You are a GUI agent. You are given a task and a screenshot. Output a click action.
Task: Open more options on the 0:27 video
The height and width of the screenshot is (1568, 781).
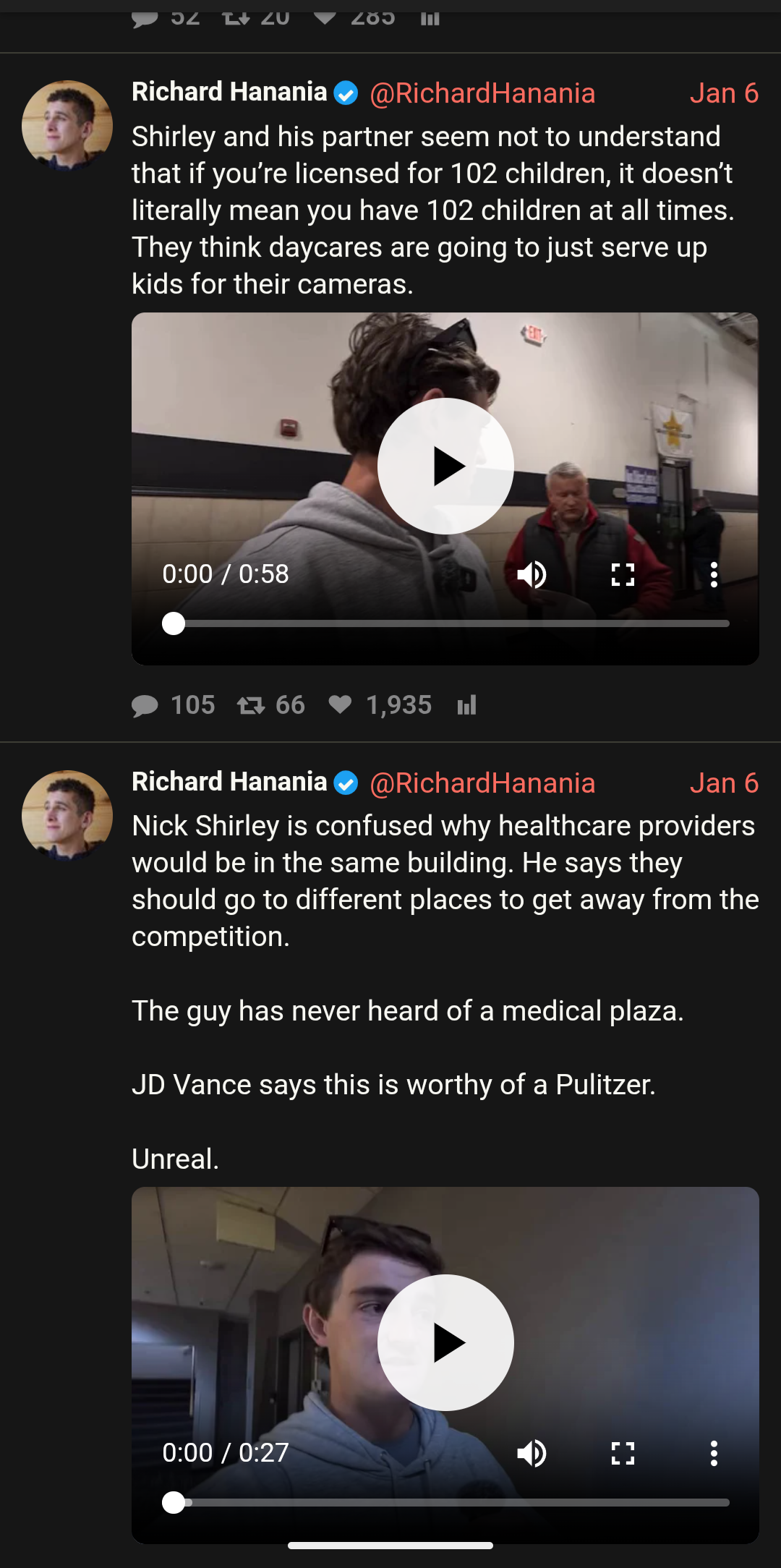coord(714,1453)
